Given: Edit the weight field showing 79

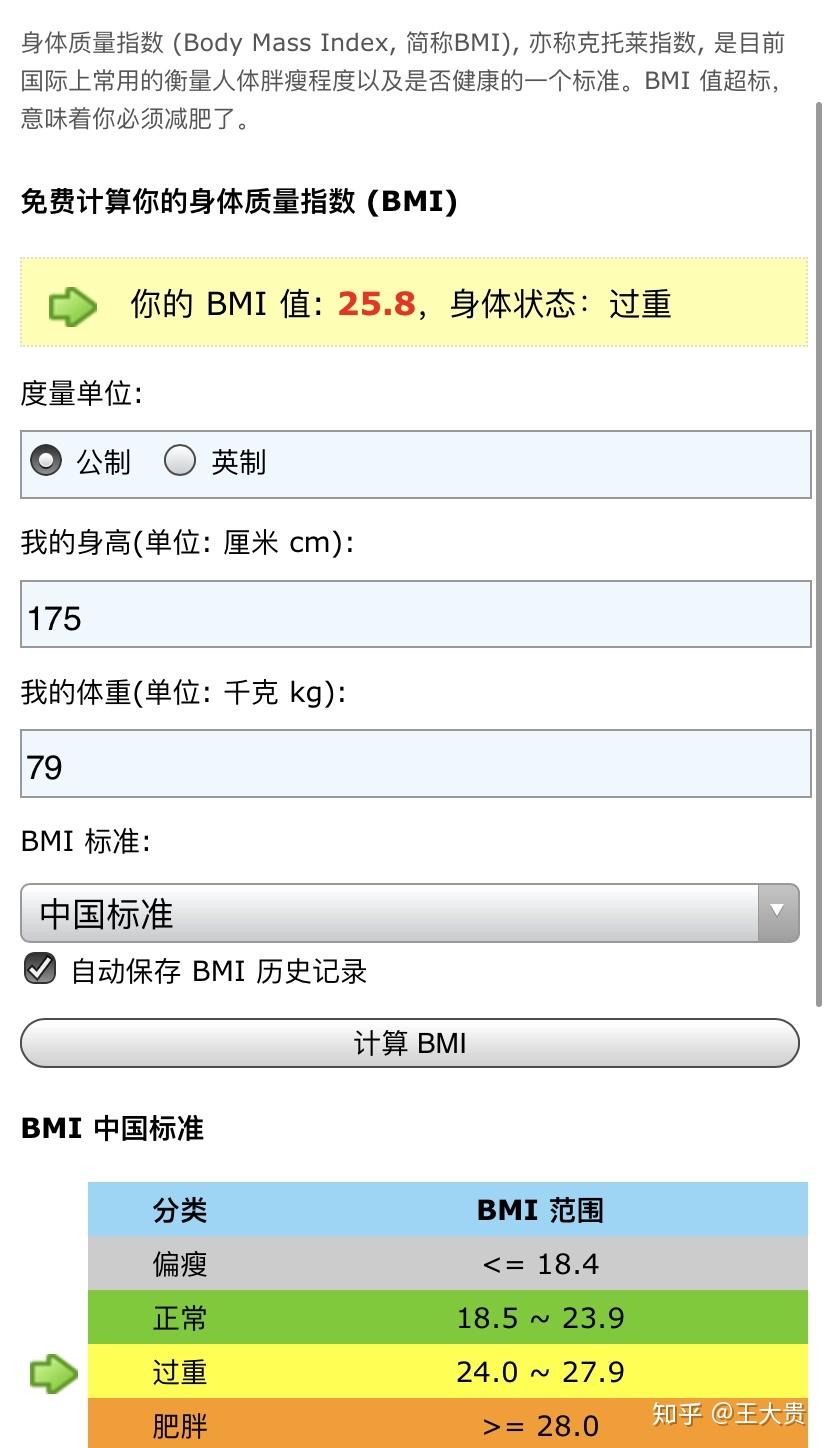Looking at the screenshot, I should [x=415, y=765].
